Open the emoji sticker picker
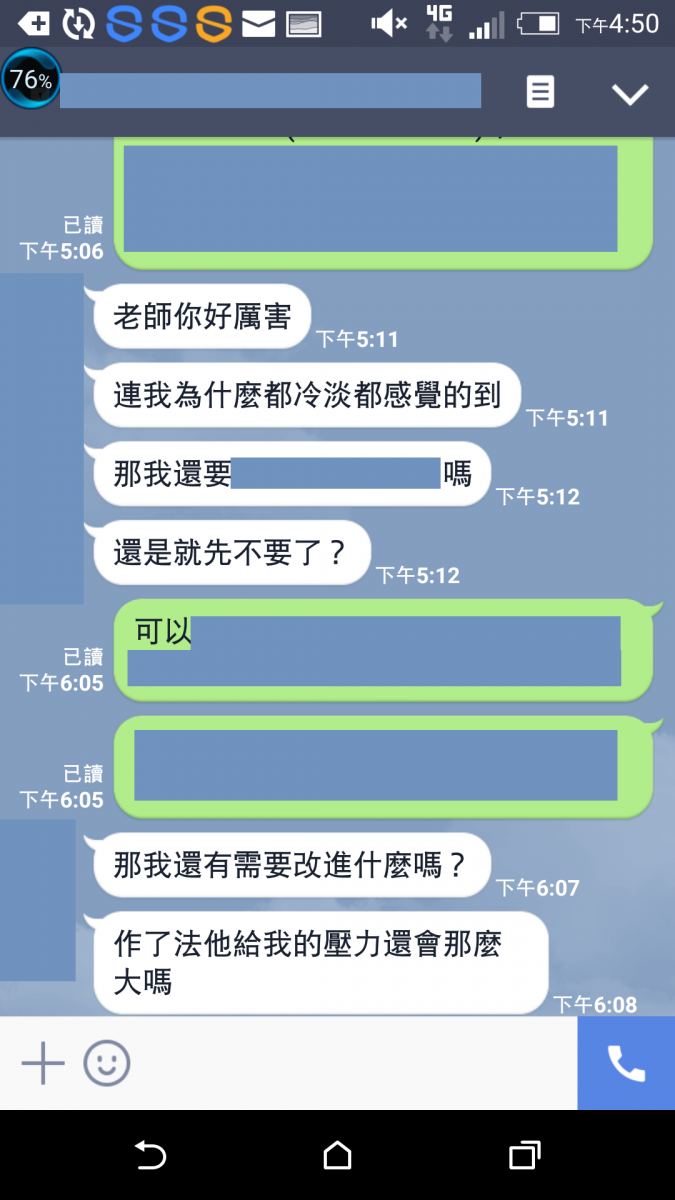675x1200 pixels. pyautogui.click(x=107, y=1063)
